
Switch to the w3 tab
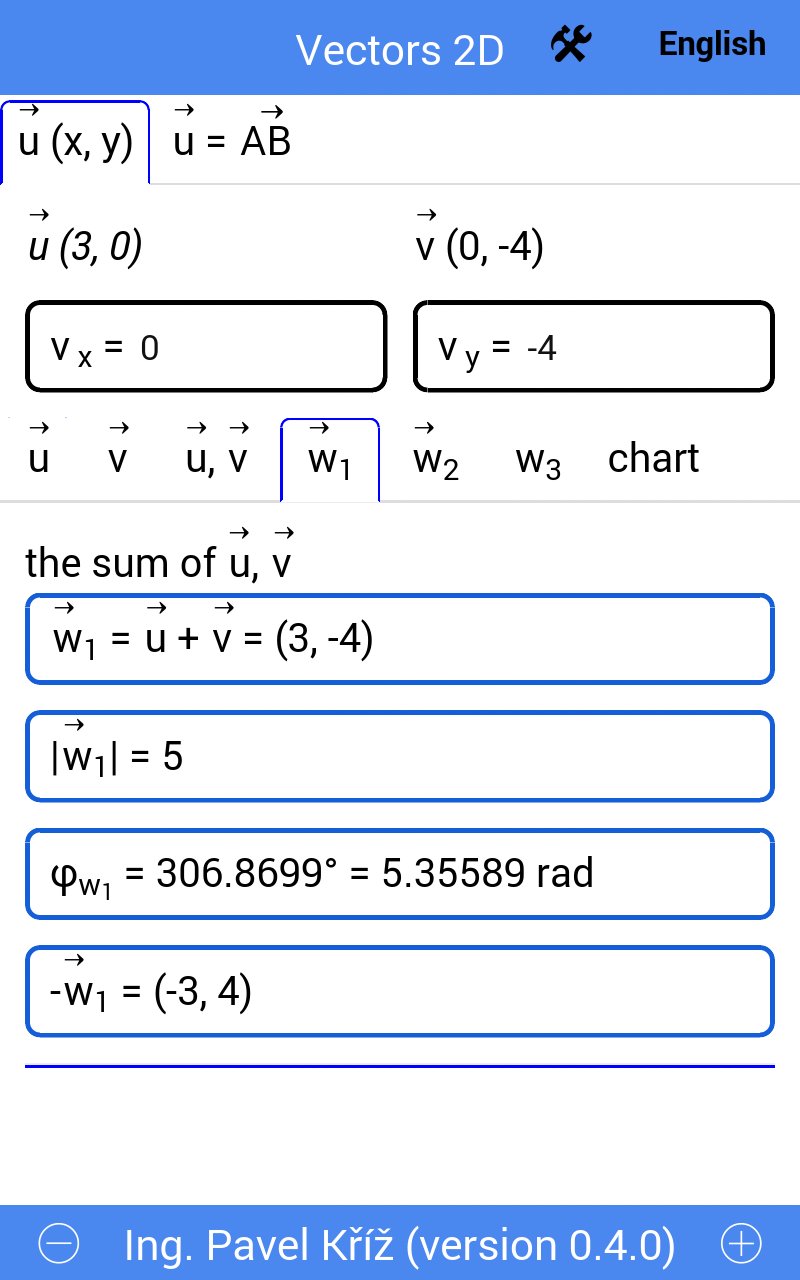click(x=538, y=461)
